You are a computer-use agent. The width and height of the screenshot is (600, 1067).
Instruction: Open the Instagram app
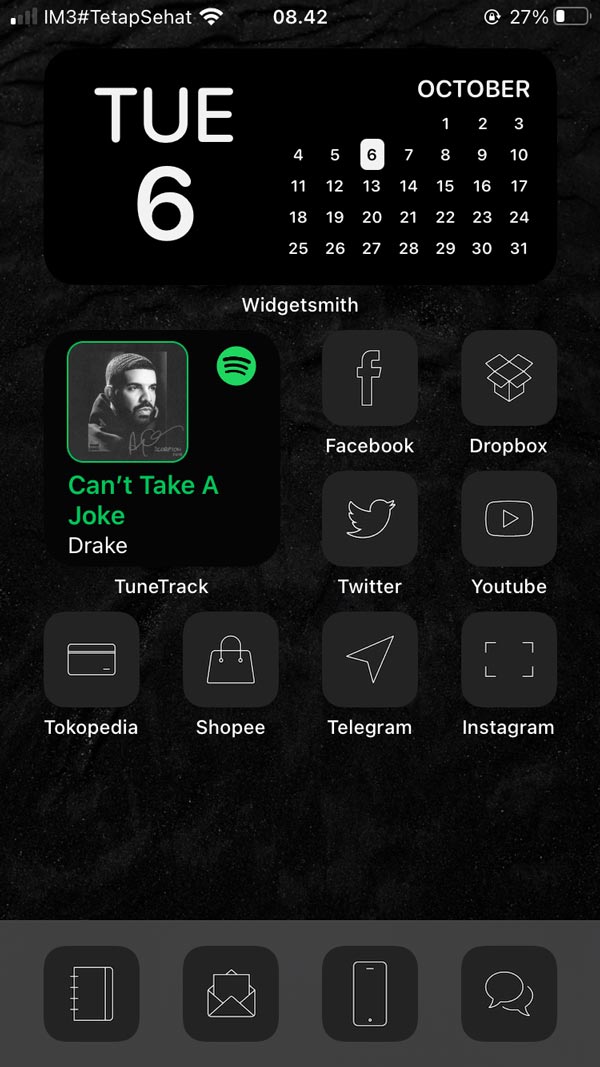(x=508, y=660)
